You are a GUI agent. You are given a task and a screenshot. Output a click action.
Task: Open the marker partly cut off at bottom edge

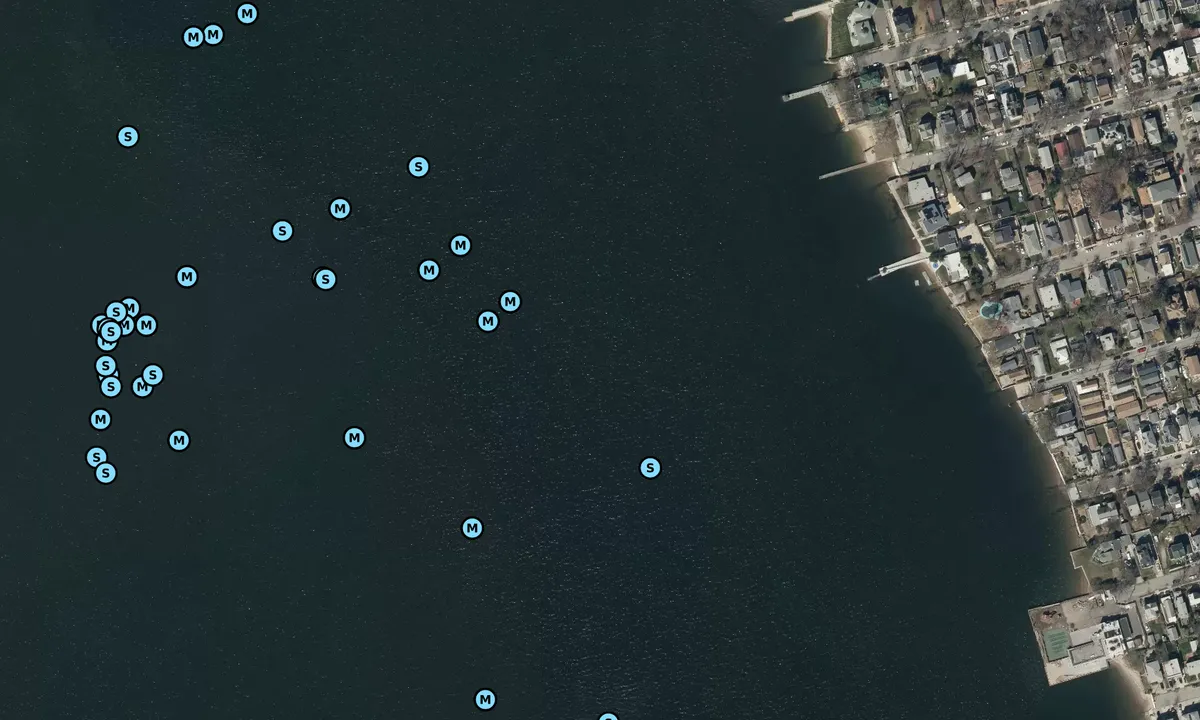pyautogui.click(x=608, y=718)
